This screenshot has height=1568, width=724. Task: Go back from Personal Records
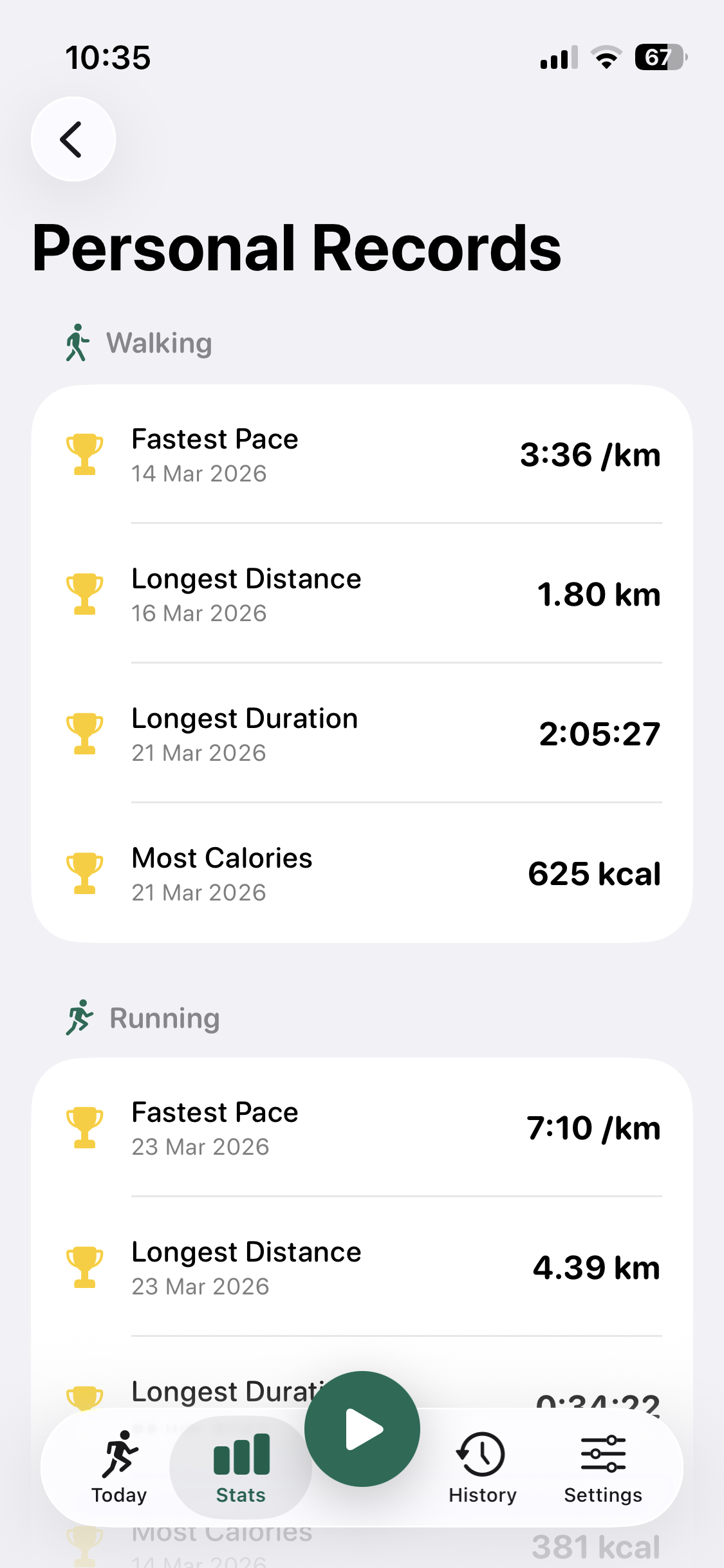coord(73,139)
